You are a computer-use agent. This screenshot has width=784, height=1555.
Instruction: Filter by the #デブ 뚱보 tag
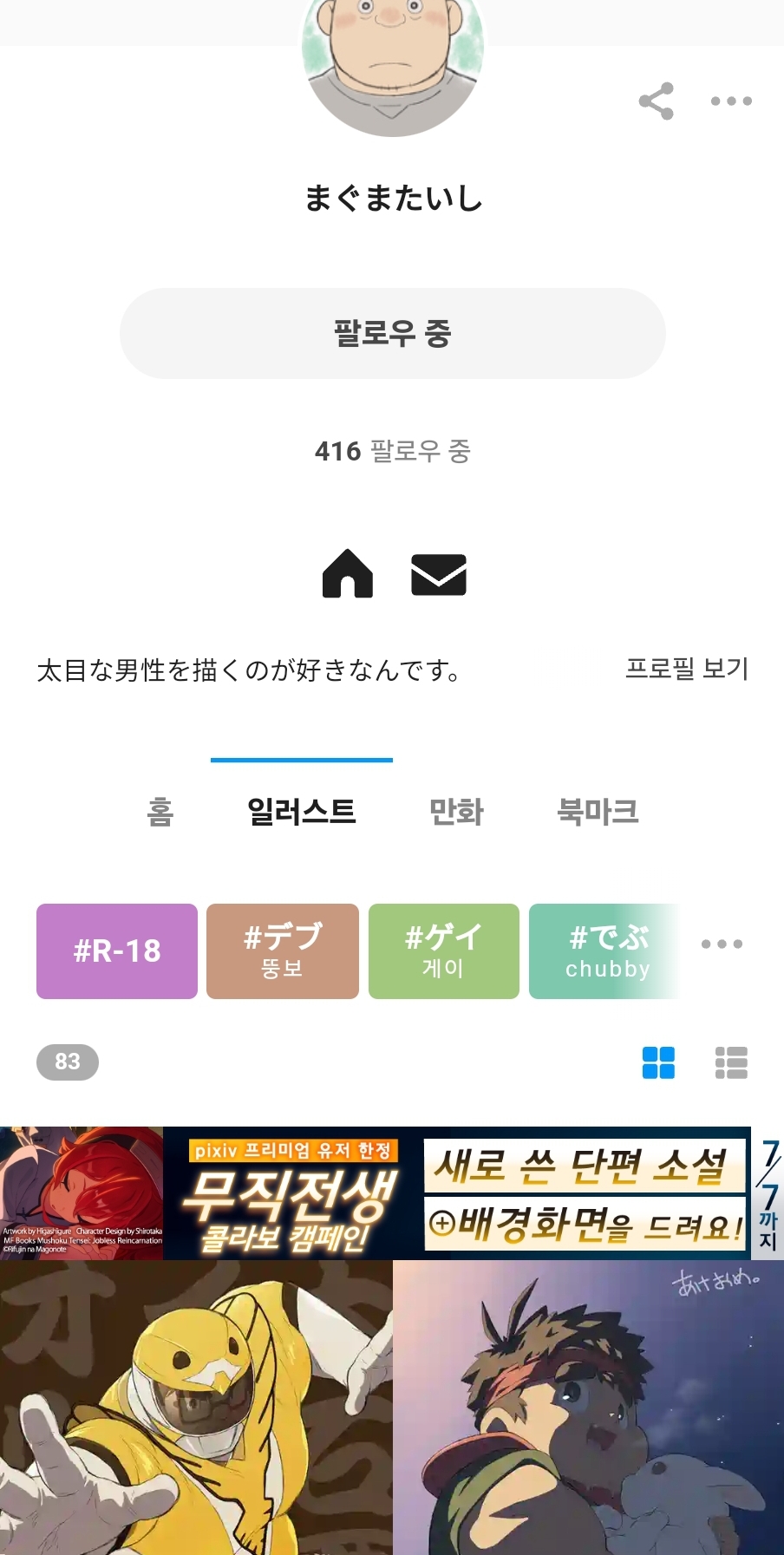[x=283, y=951]
